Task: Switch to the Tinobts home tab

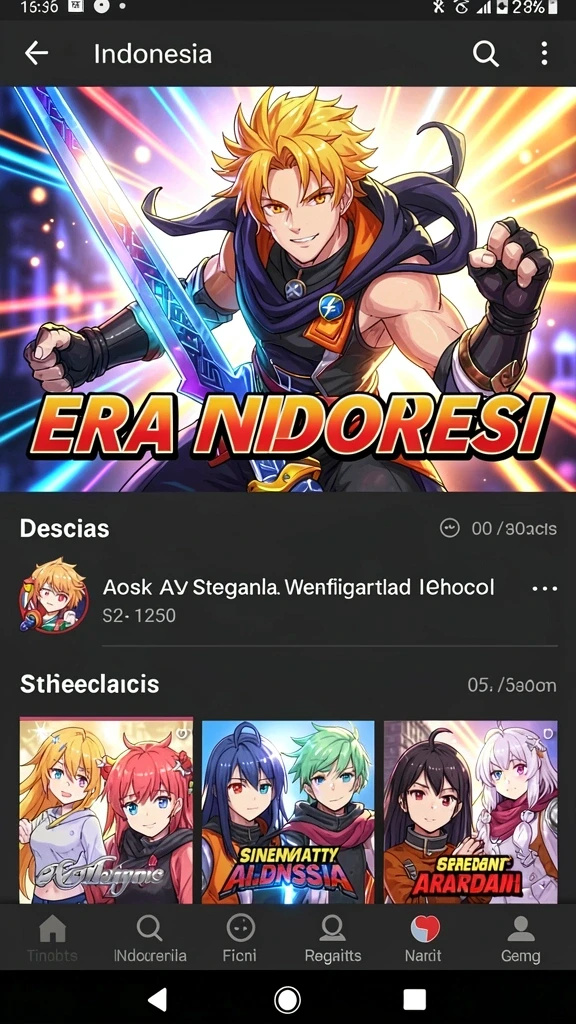Action: click(52, 938)
